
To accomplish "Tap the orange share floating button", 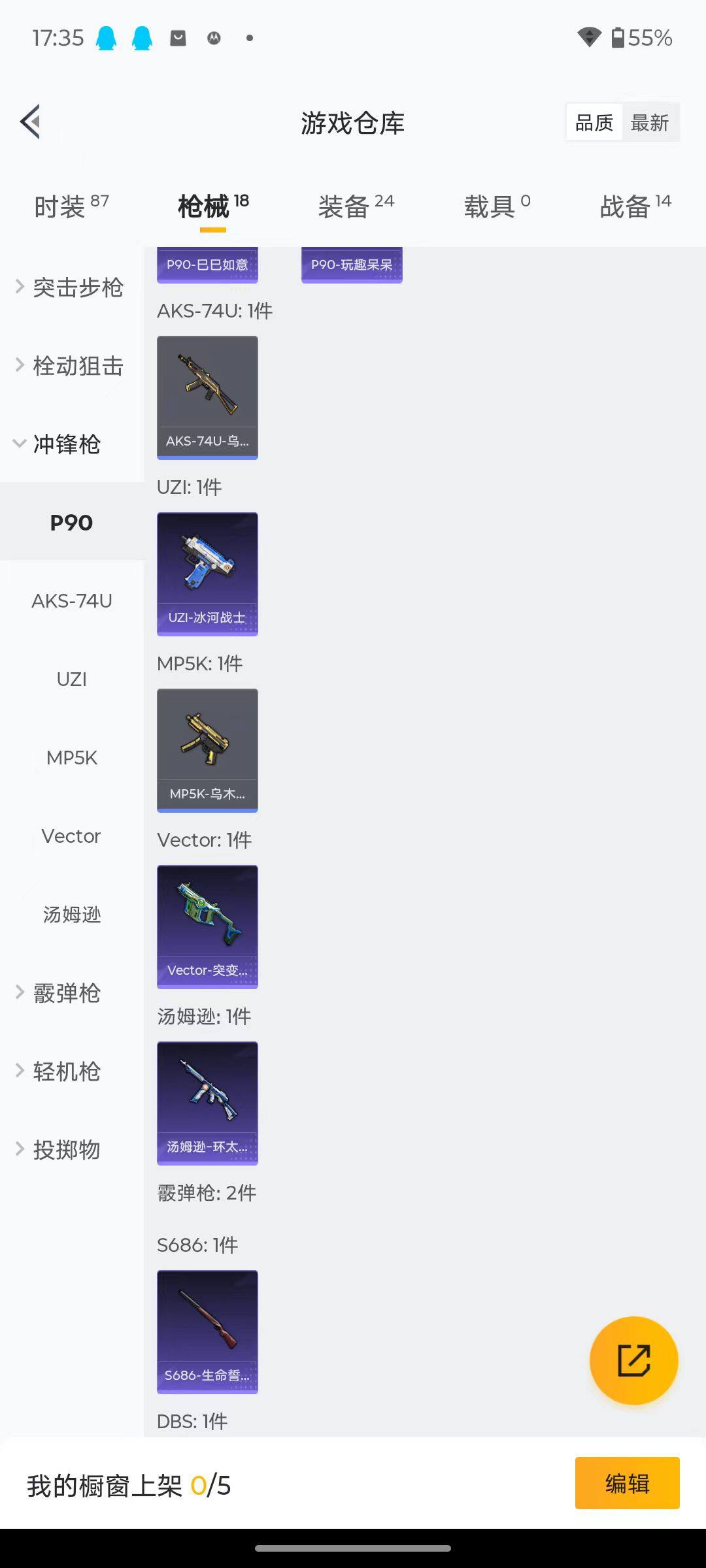I will coord(633,1360).
